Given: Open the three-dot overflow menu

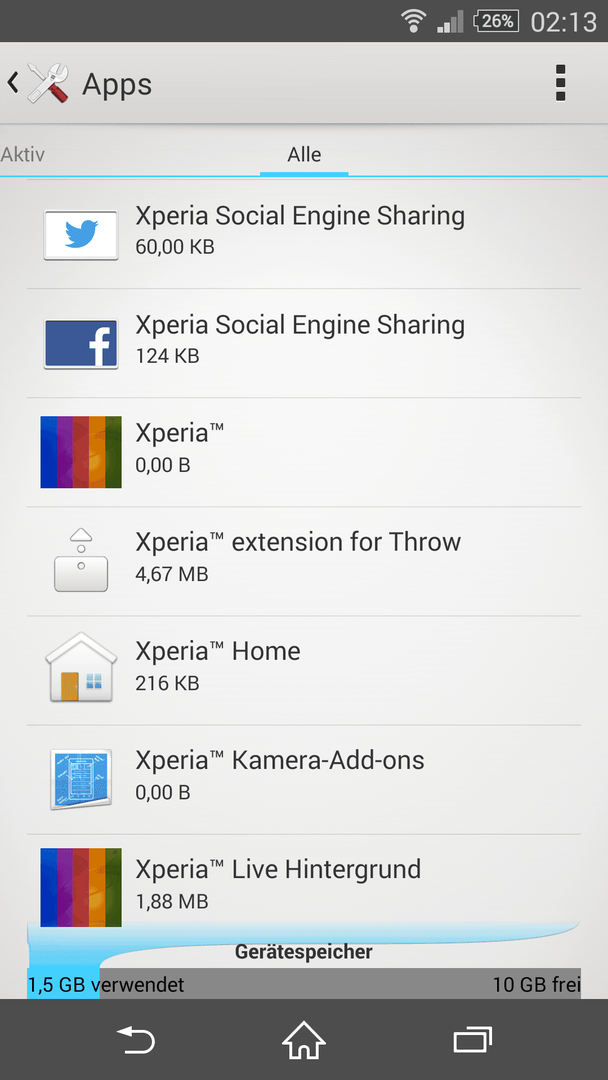Looking at the screenshot, I should click(560, 83).
